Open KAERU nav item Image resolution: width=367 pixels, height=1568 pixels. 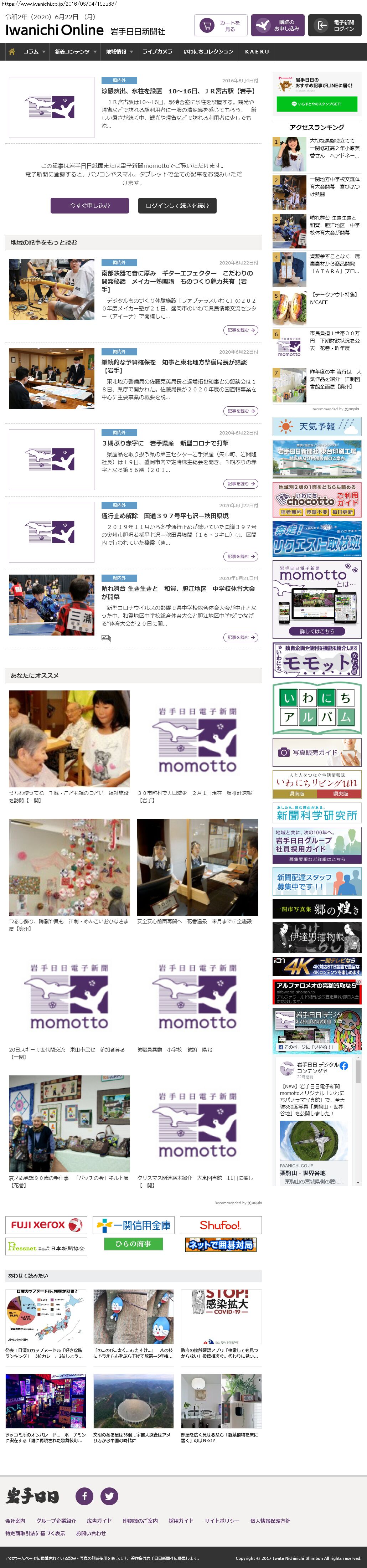point(256,52)
